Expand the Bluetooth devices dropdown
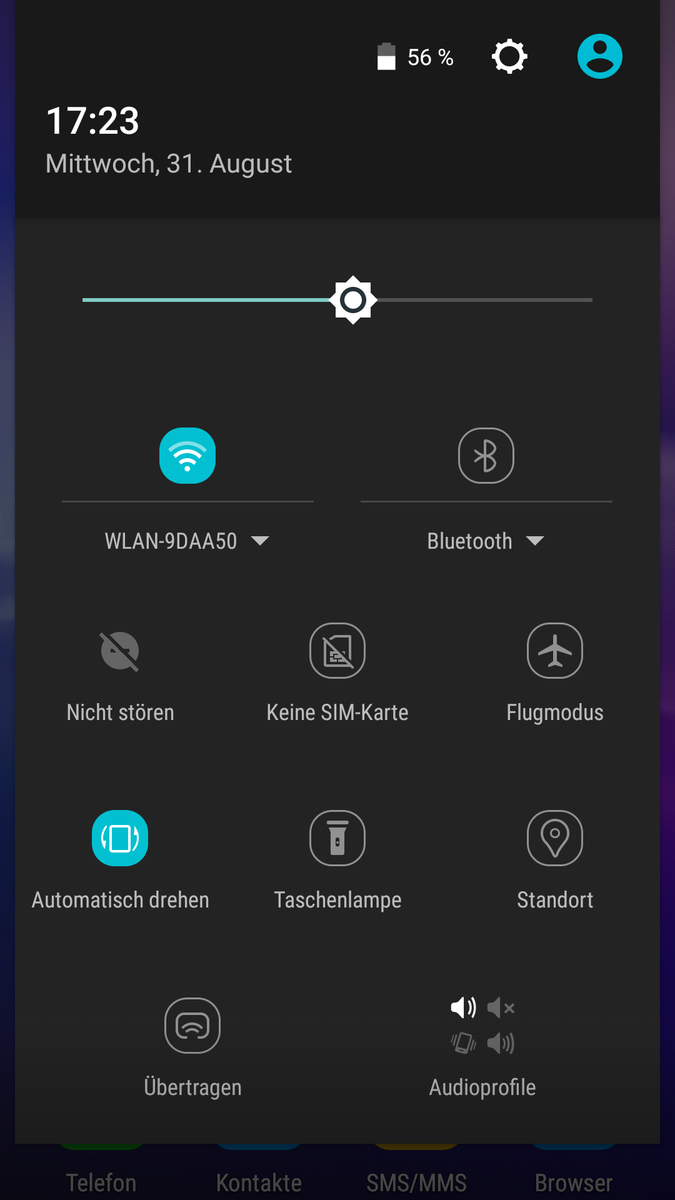The width and height of the screenshot is (675, 1200). pyautogui.click(x=486, y=541)
